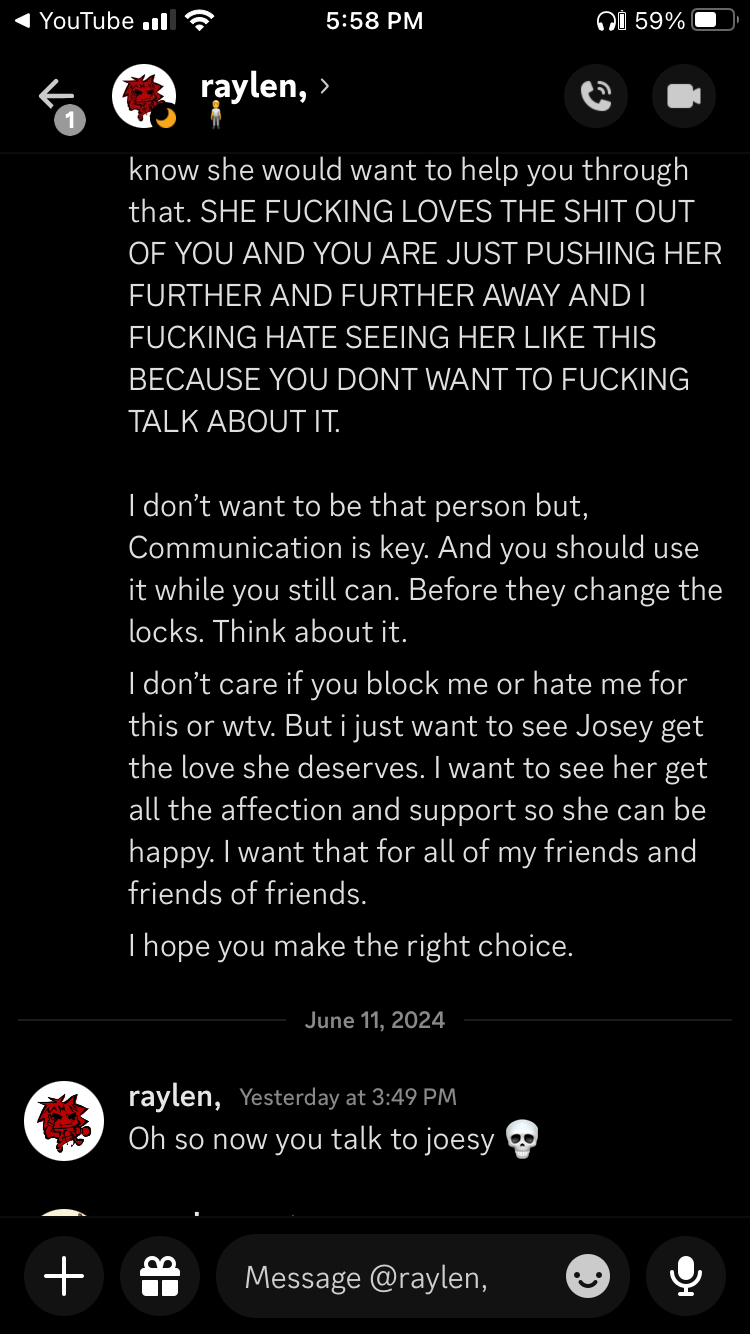The height and width of the screenshot is (1334, 750).
Task: Open the gift icon
Action: pos(159,1276)
